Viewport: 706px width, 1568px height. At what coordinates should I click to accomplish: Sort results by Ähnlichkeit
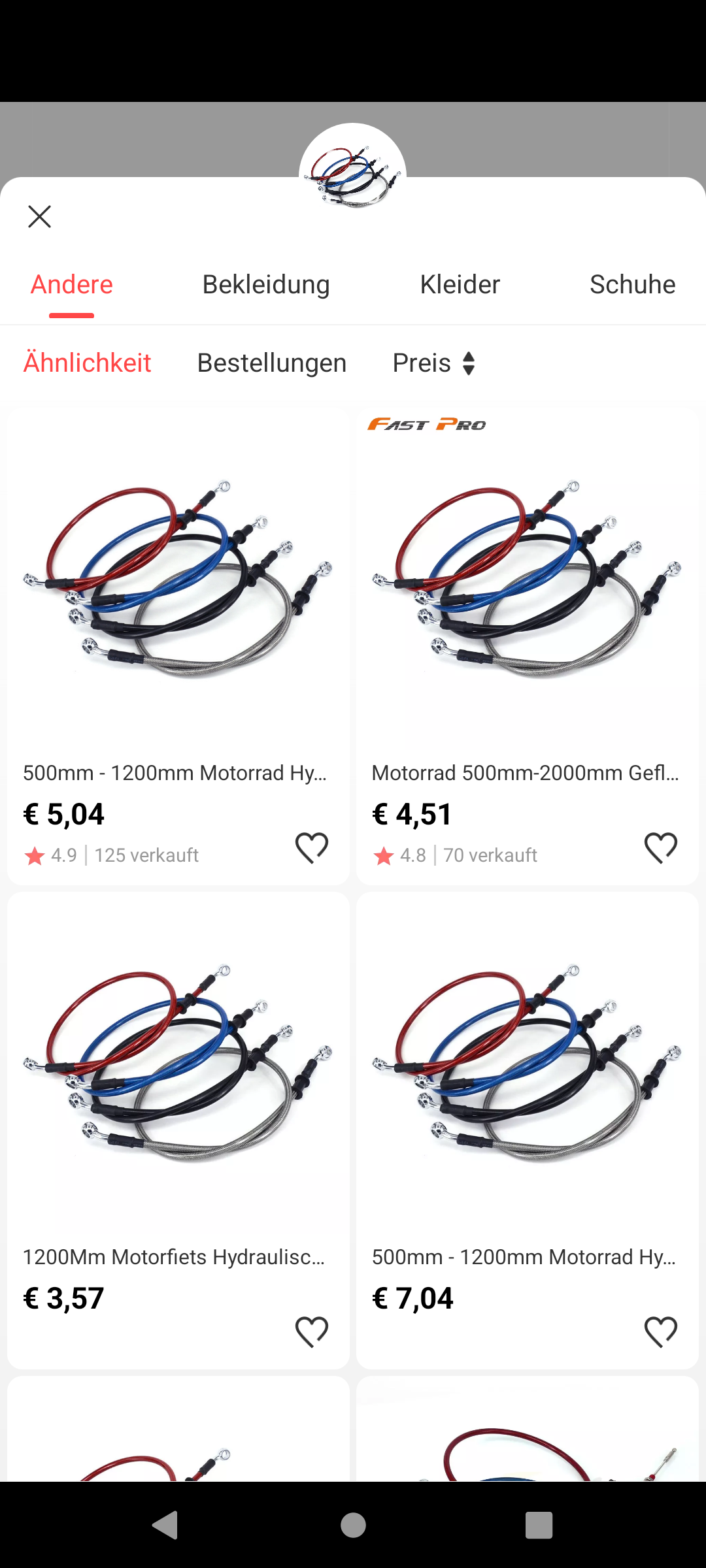(x=87, y=363)
